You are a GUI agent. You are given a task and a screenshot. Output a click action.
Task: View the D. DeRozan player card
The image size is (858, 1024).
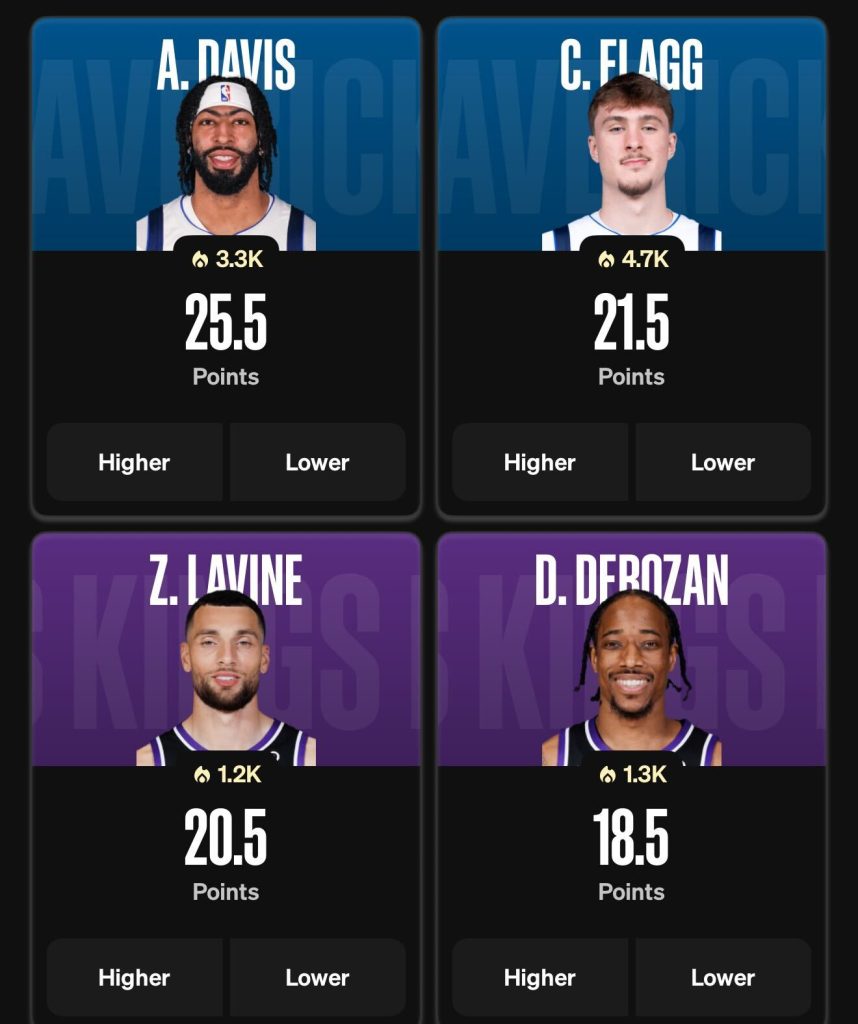pos(631,665)
